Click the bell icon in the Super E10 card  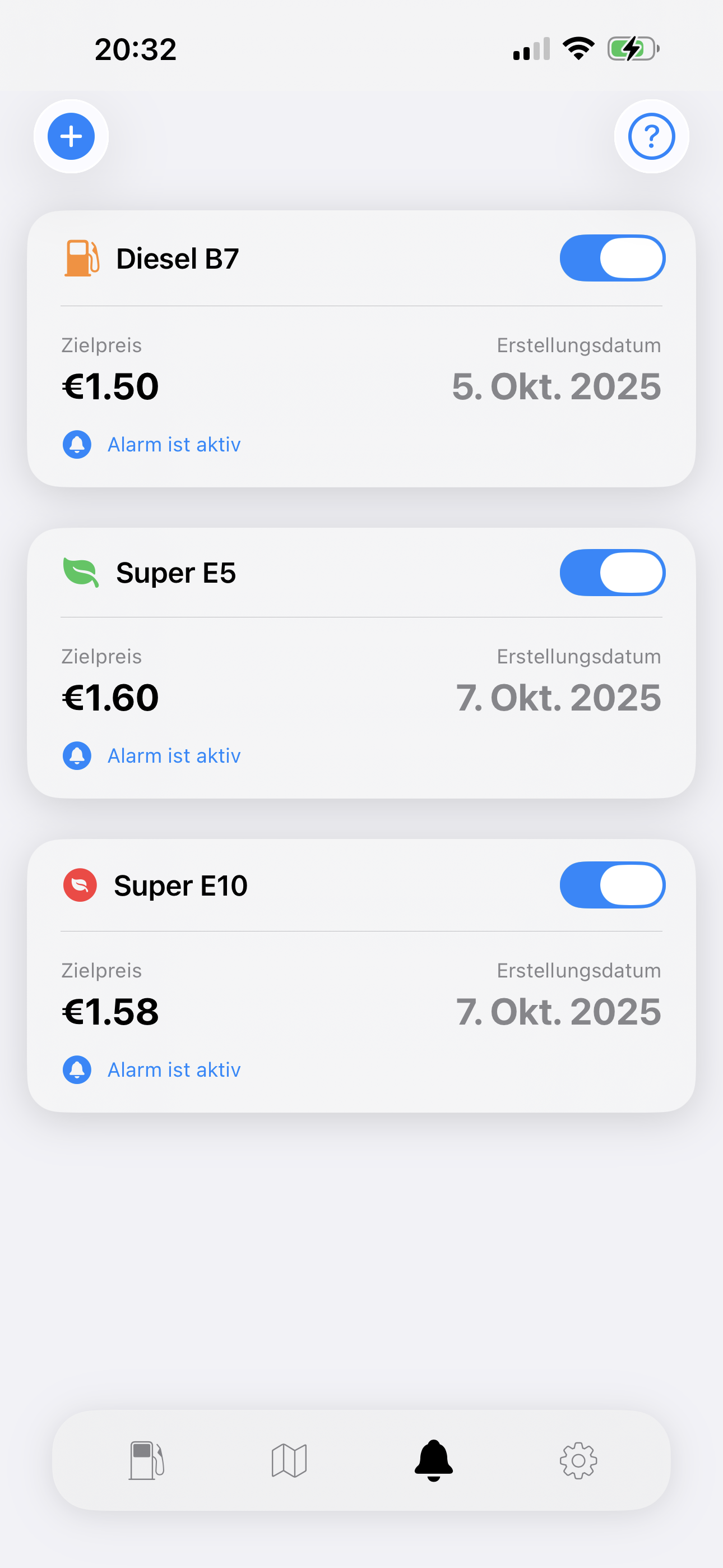click(x=77, y=1069)
